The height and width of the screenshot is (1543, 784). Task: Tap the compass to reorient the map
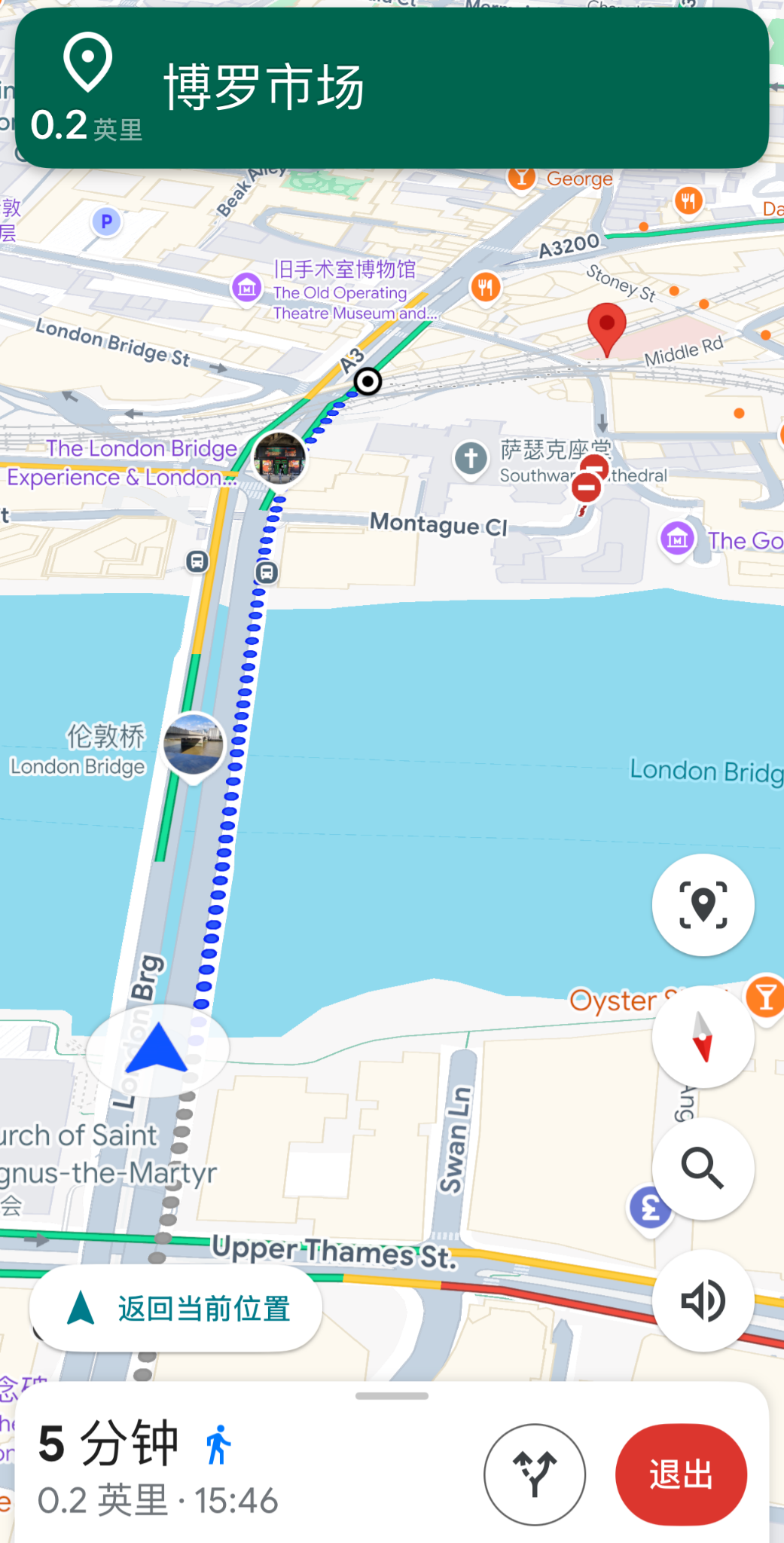(703, 1037)
